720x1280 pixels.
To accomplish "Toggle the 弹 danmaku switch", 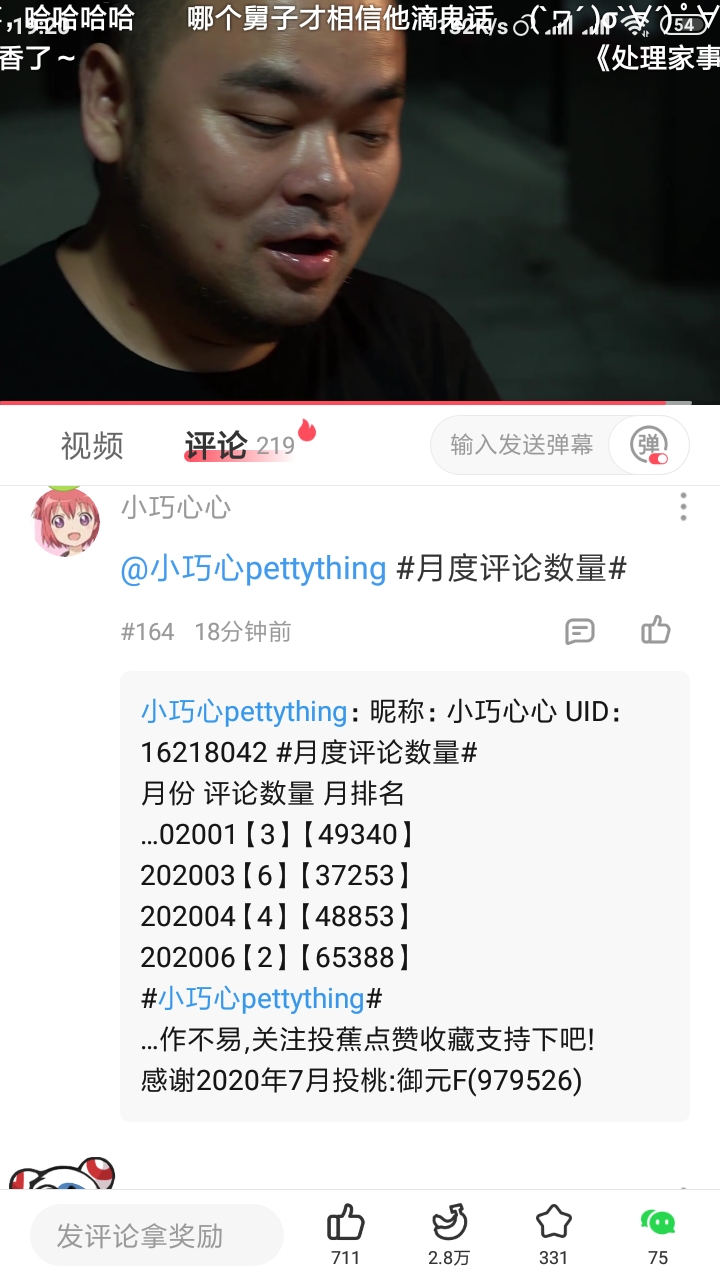I will tap(651, 445).
